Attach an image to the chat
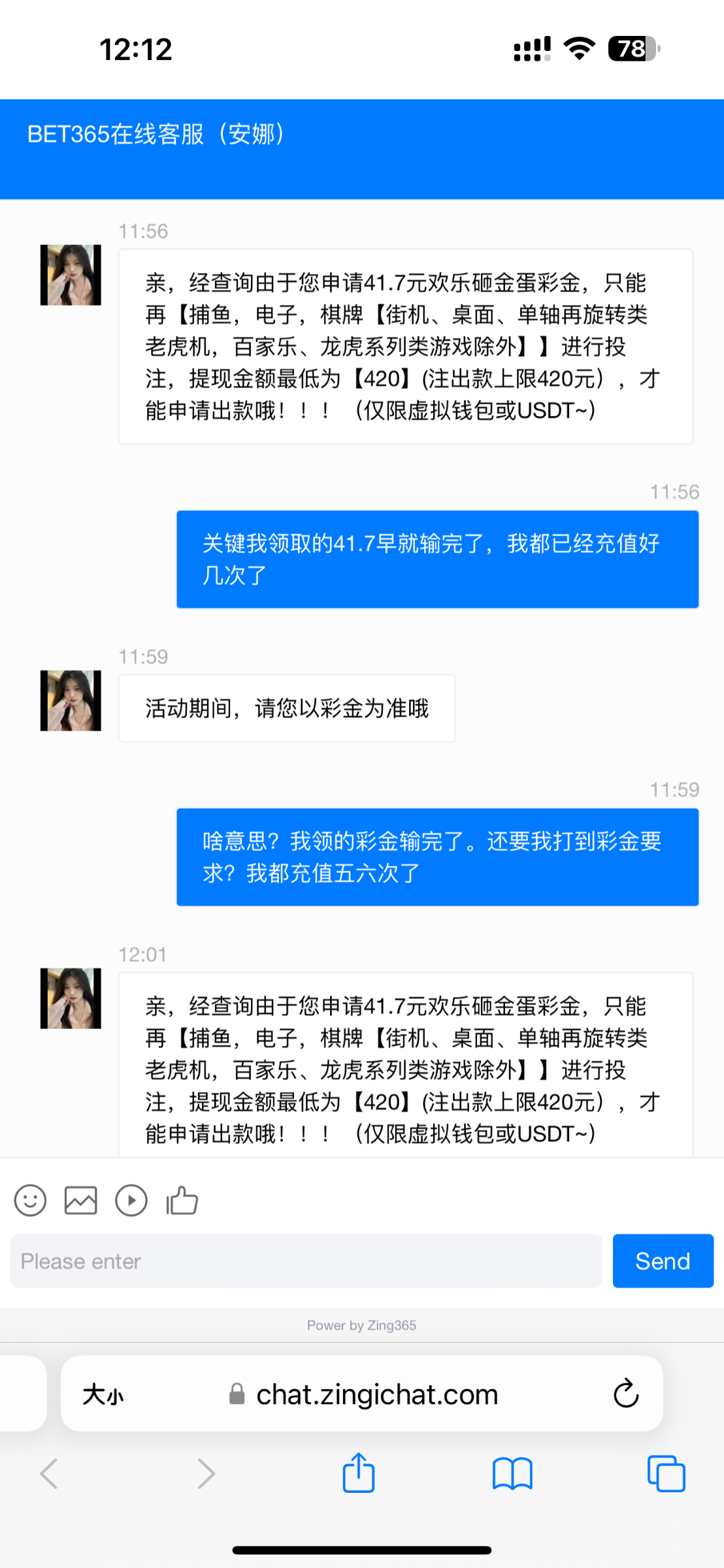Image resolution: width=724 pixels, height=1568 pixels. tap(81, 1200)
